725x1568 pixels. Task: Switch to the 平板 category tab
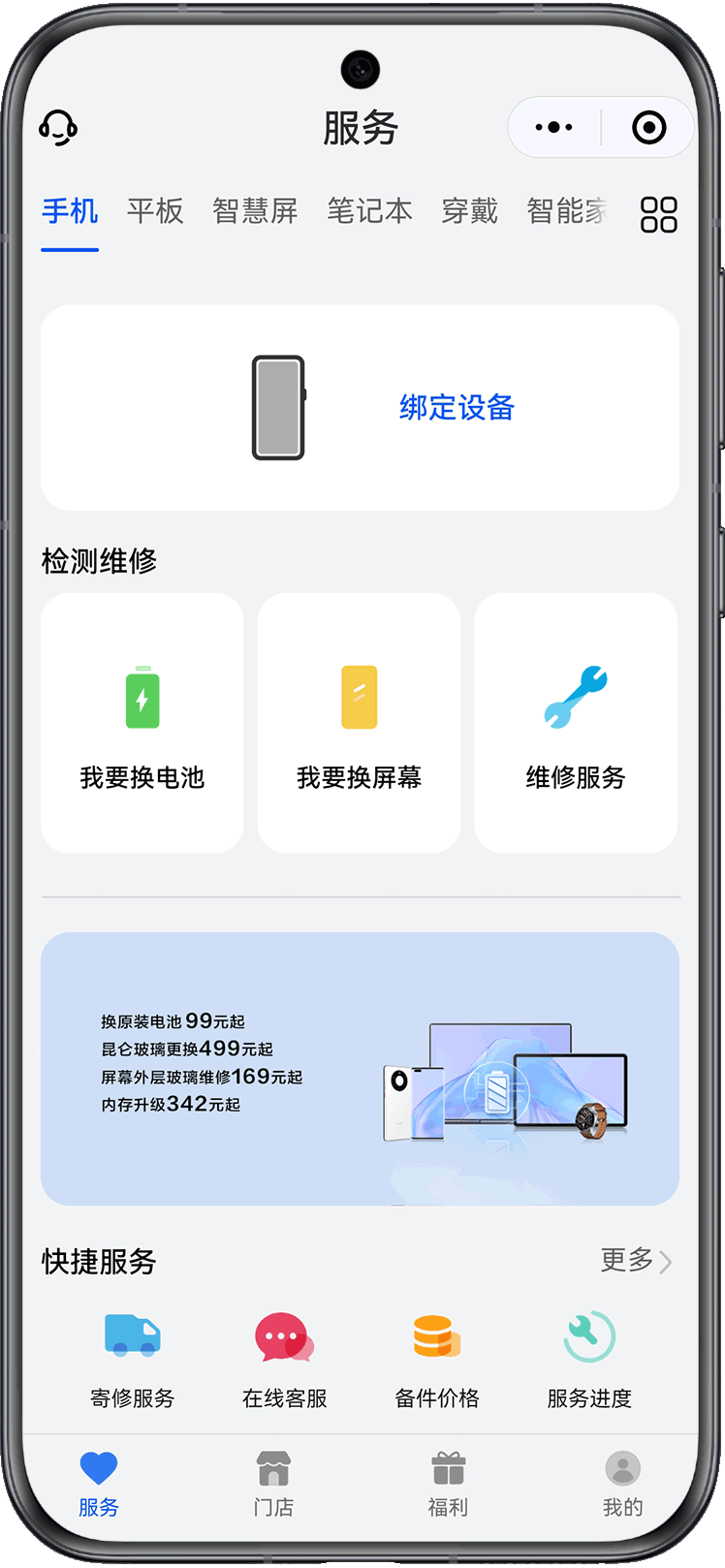[155, 211]
